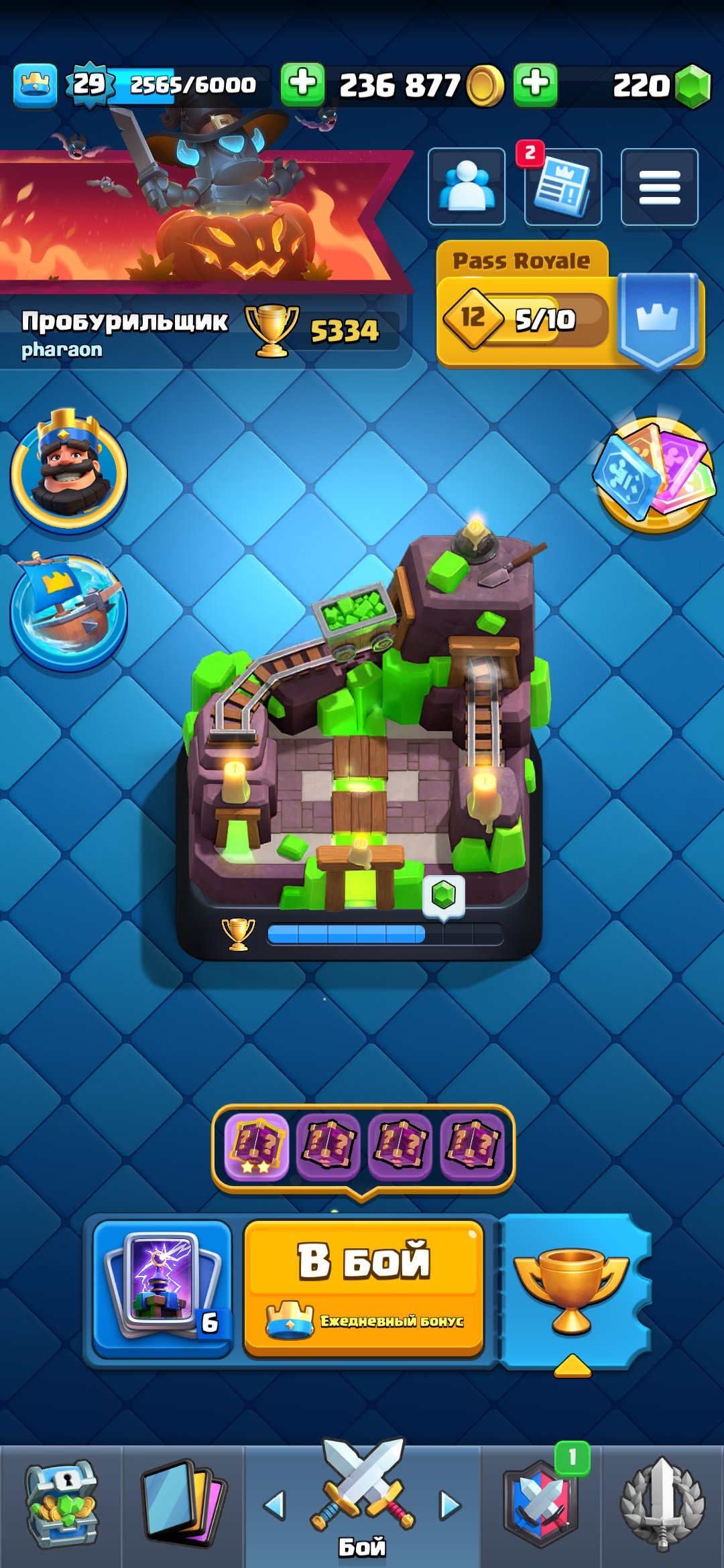724x1568 pixels.
Task: Open the news feed with badge 2
Action: click(x=563, y=187)
